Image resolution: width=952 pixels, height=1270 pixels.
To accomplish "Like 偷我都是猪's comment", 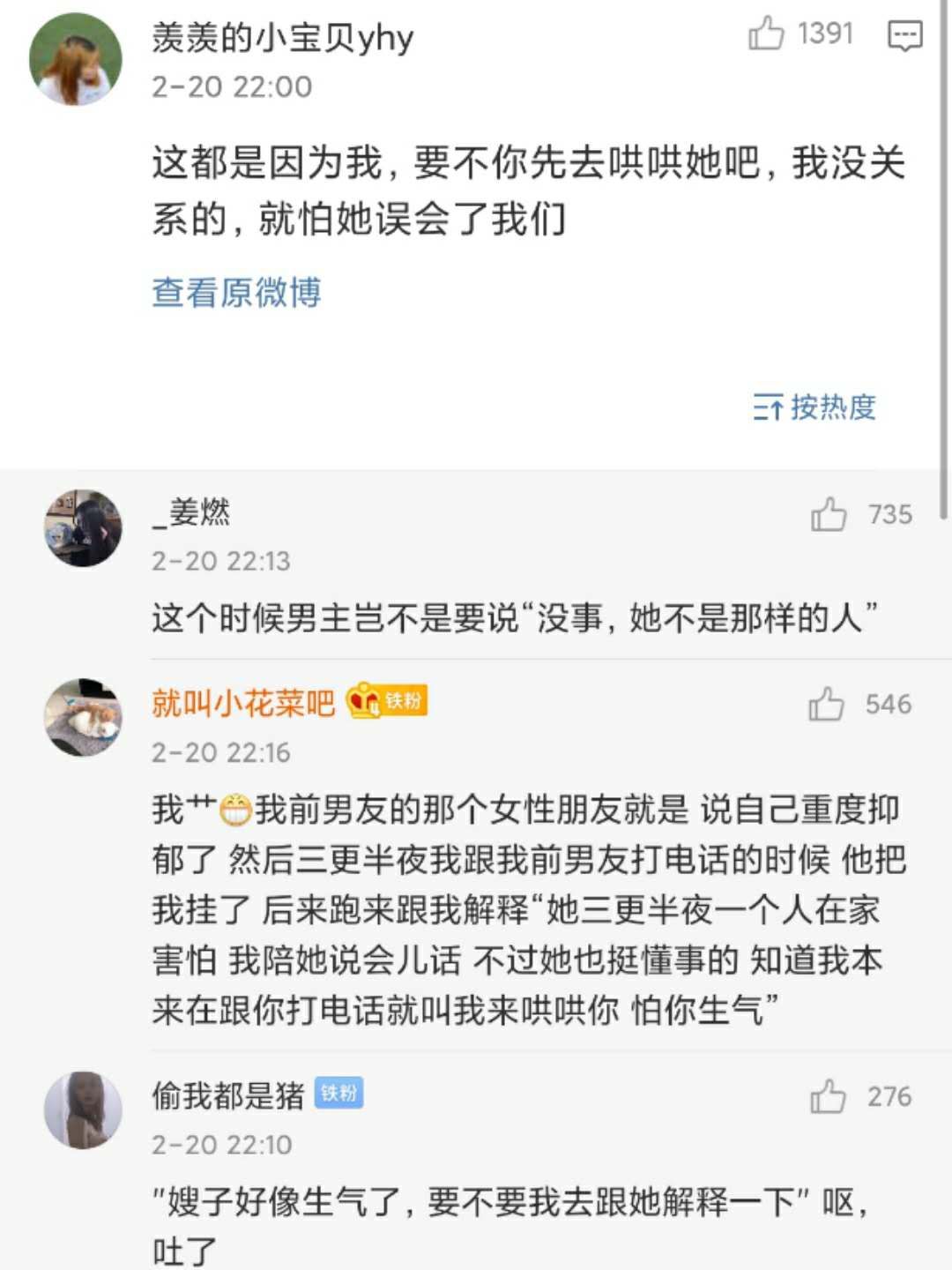I will pyautogui.click(x=828, y=1096).
